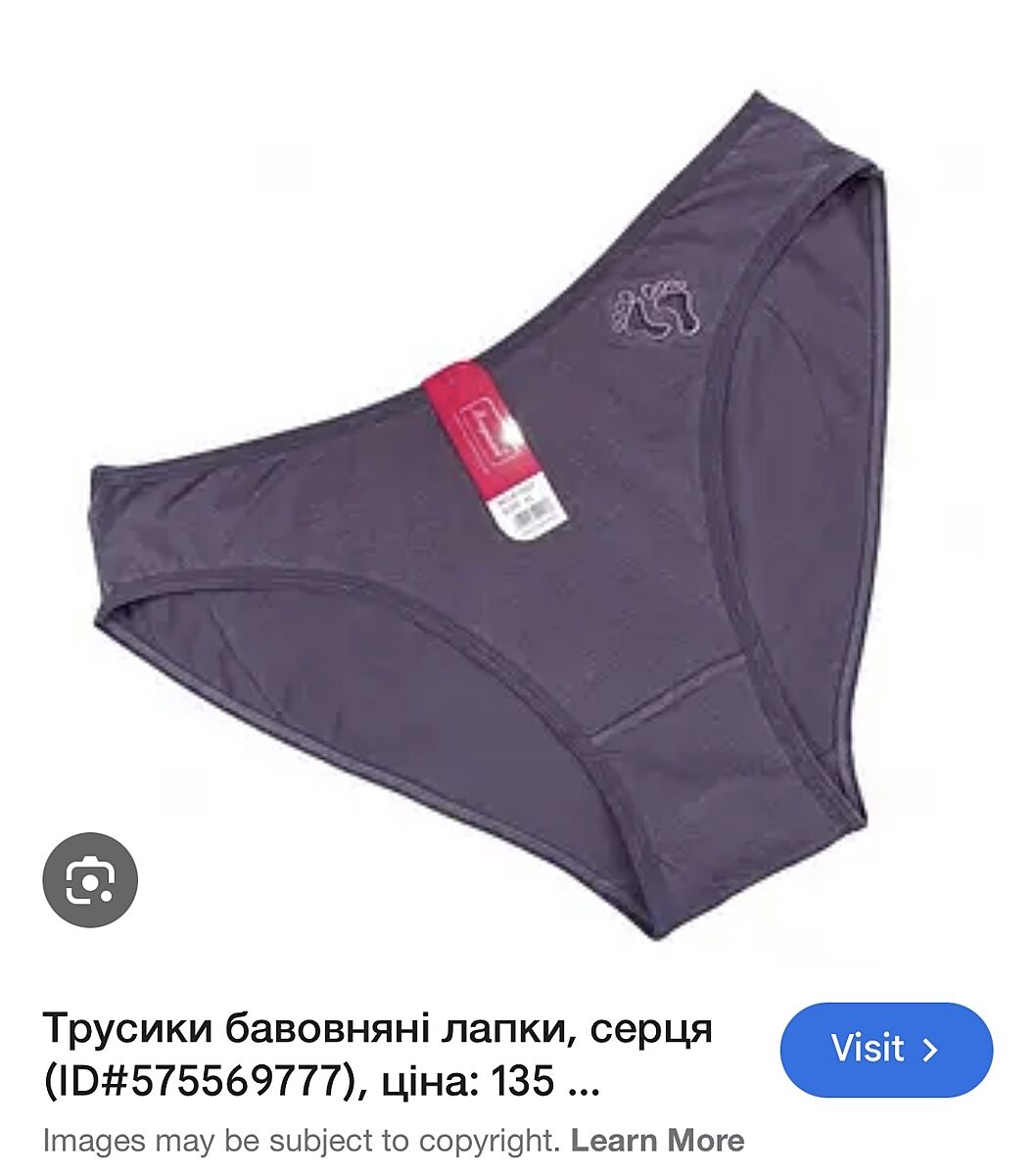Viewport: 1036px width, 1175px height.
Task: Open the Learn More copyright link
Action: click(x=657, y=1141)
